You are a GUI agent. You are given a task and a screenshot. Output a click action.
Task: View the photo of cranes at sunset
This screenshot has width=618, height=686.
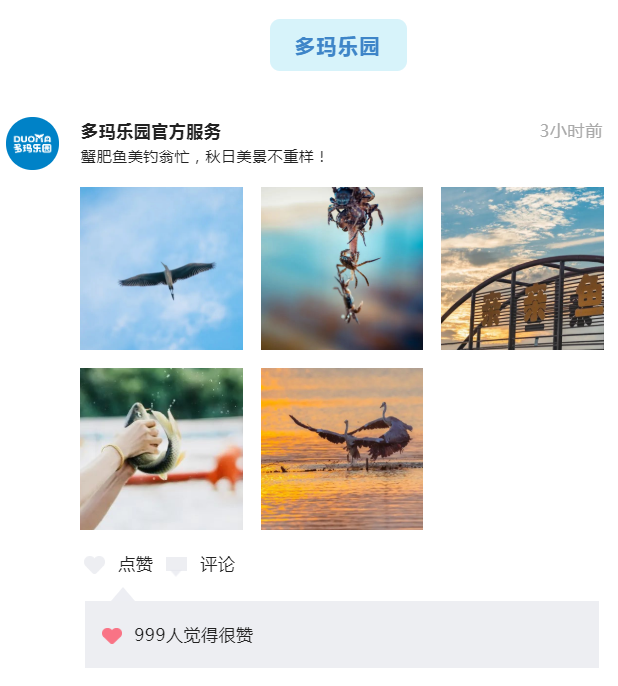coord(342,449)
